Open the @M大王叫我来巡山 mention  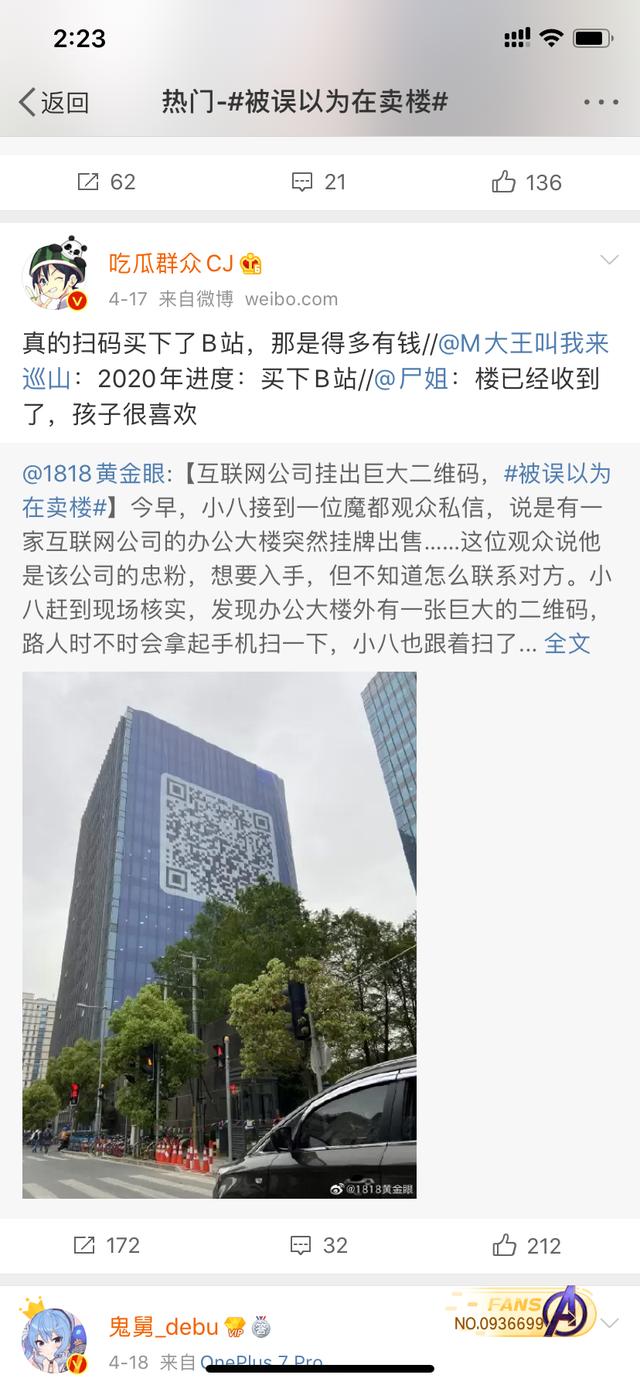coord(523,345)
